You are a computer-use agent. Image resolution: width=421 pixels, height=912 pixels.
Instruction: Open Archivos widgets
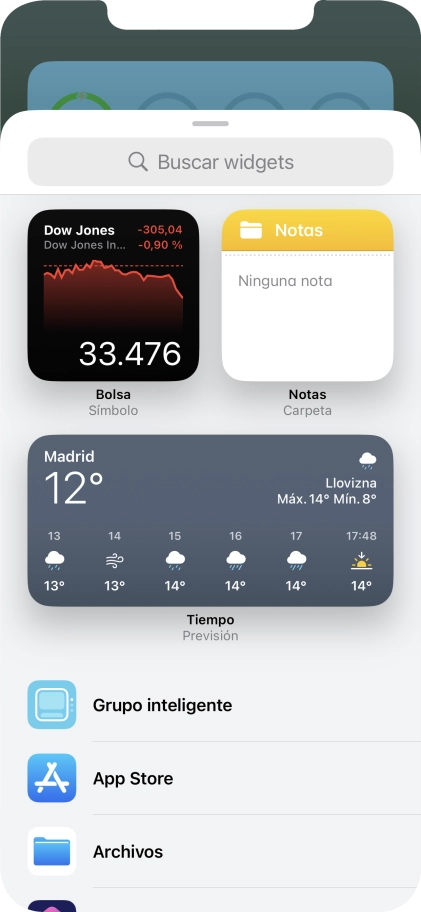tap(210, 852)
